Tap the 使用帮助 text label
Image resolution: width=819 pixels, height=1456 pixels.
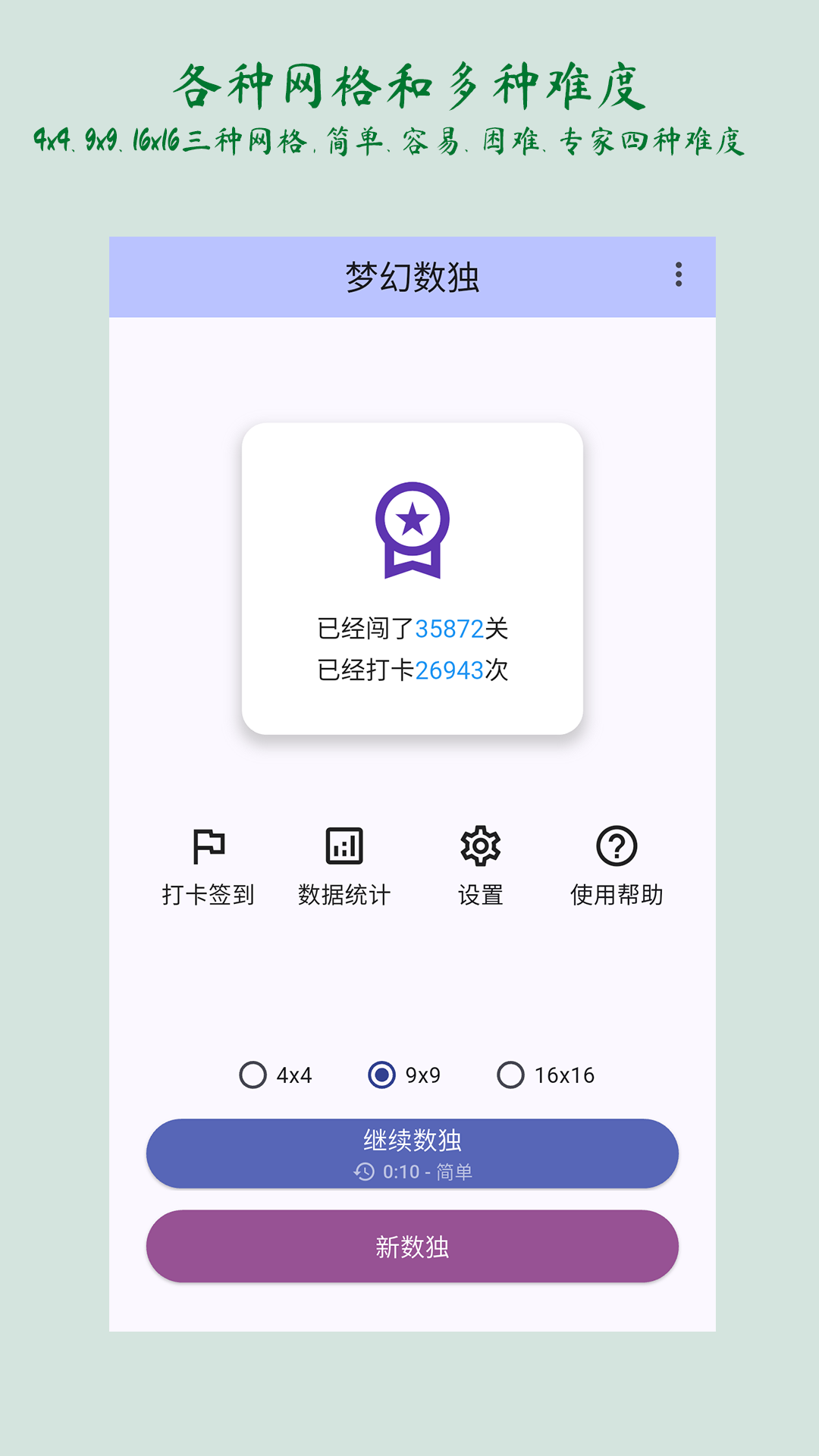click(616, 895)
